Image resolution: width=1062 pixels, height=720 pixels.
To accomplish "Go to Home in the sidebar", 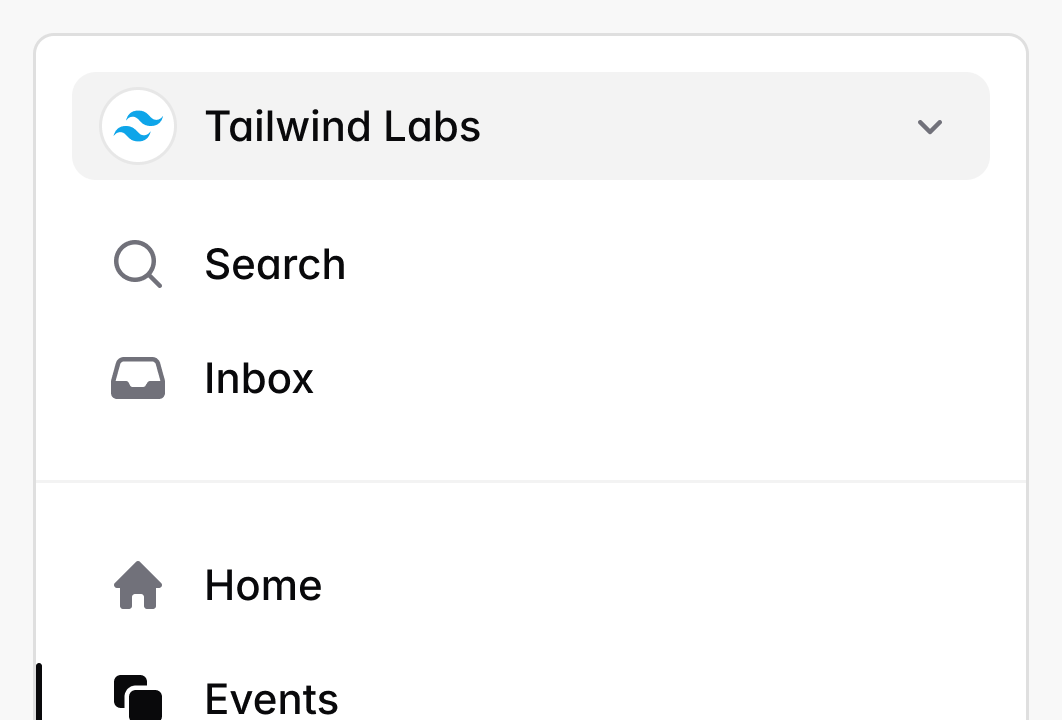I will (262, 586).
